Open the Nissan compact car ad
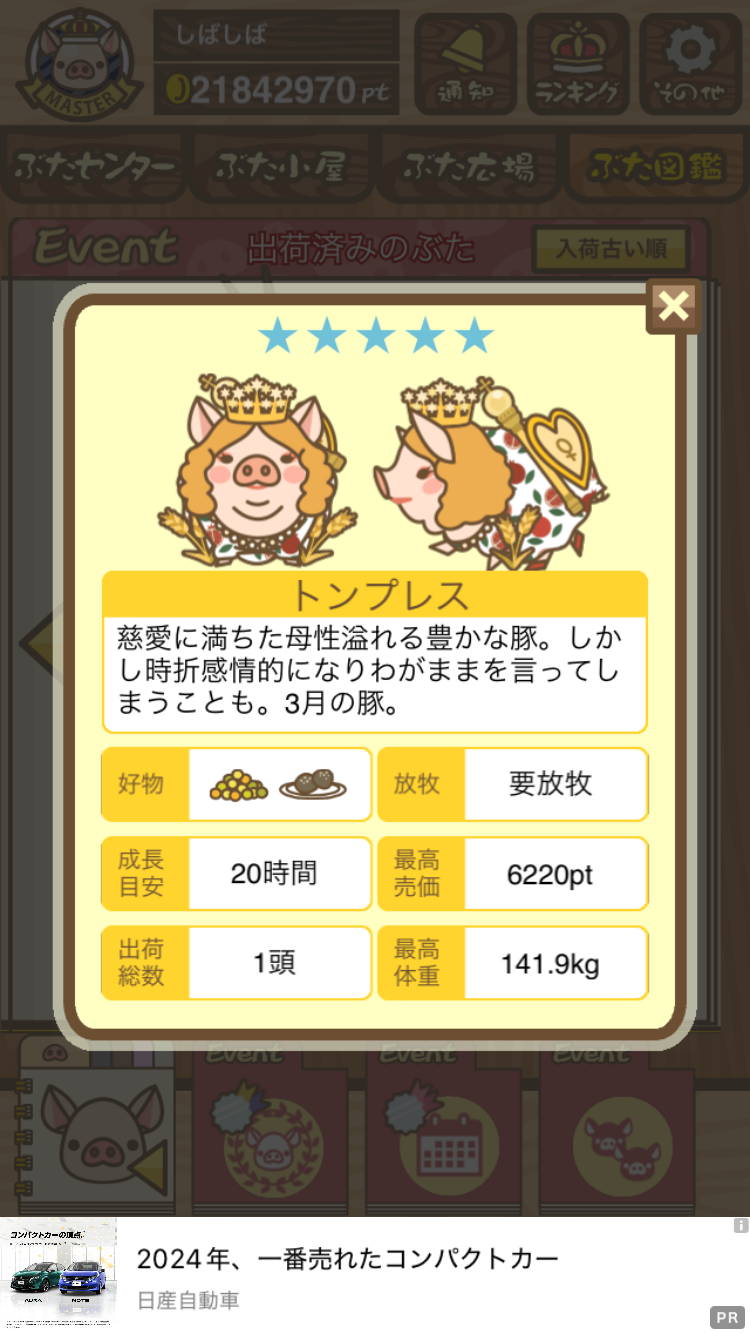Screen dimensions: 750x1334 tap(375, 1272)
